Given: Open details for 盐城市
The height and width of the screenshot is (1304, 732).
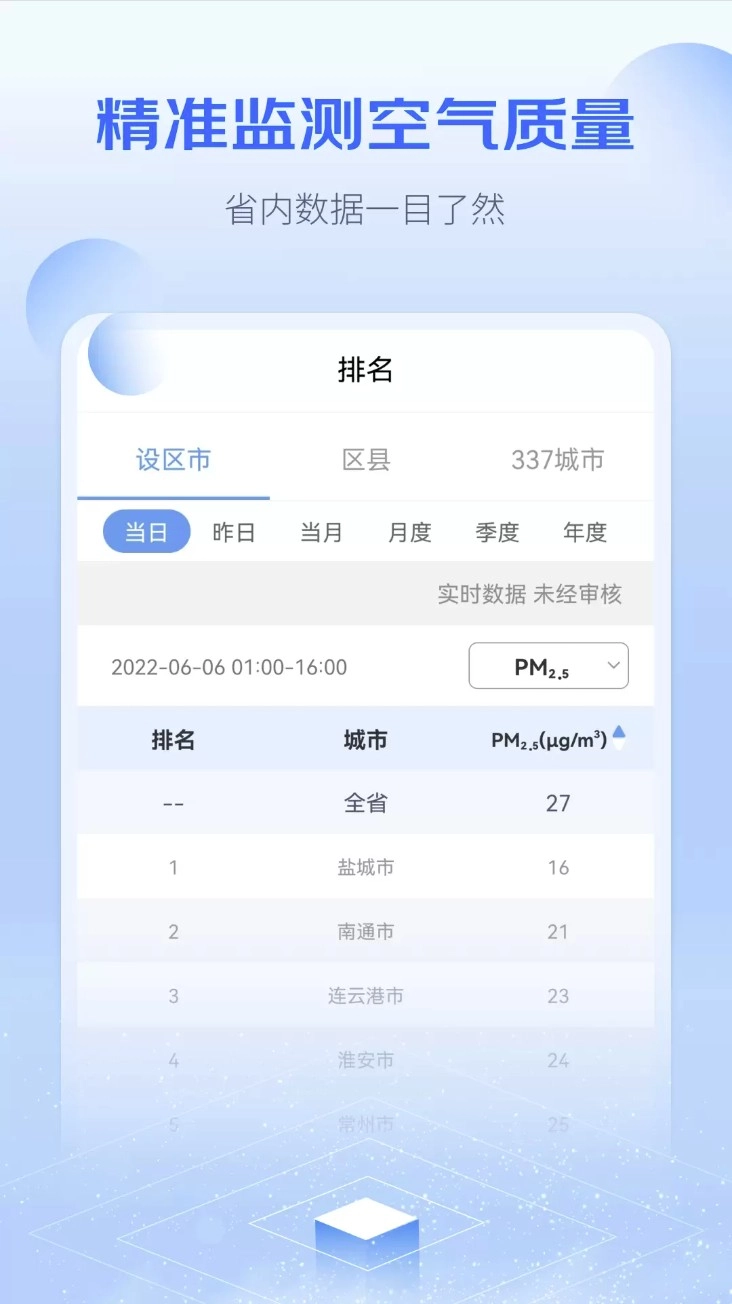Looking at the screenshot, I should [x=366, y=867].
